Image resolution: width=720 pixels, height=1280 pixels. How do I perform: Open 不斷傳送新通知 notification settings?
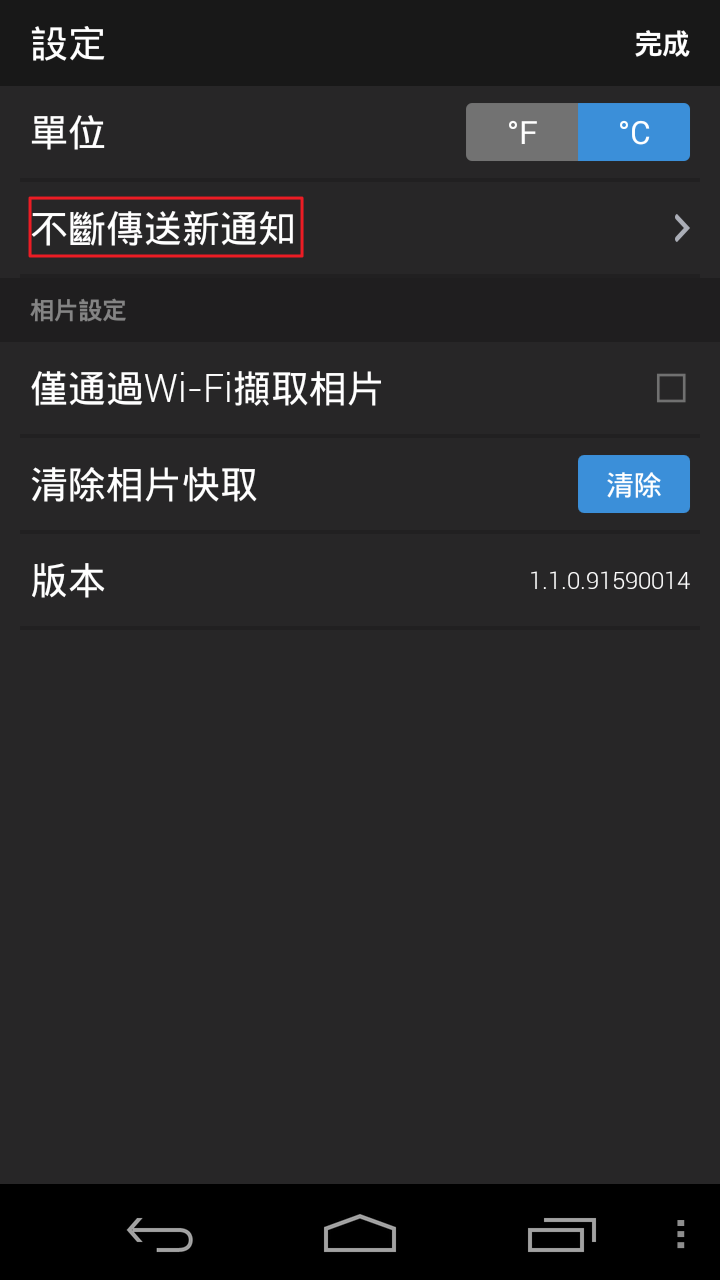click(x=360, y=229)
